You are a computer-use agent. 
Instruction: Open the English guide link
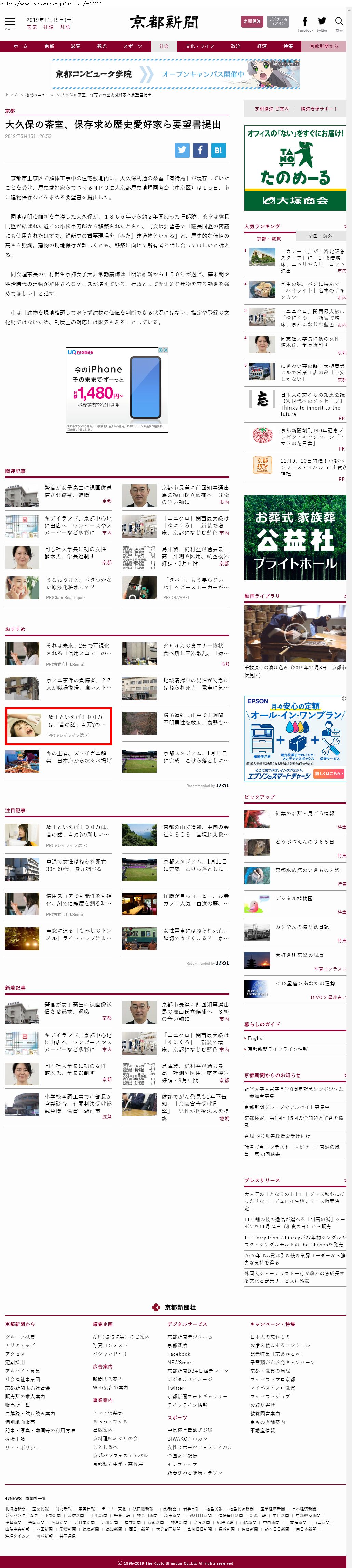tap(256, 1038)
